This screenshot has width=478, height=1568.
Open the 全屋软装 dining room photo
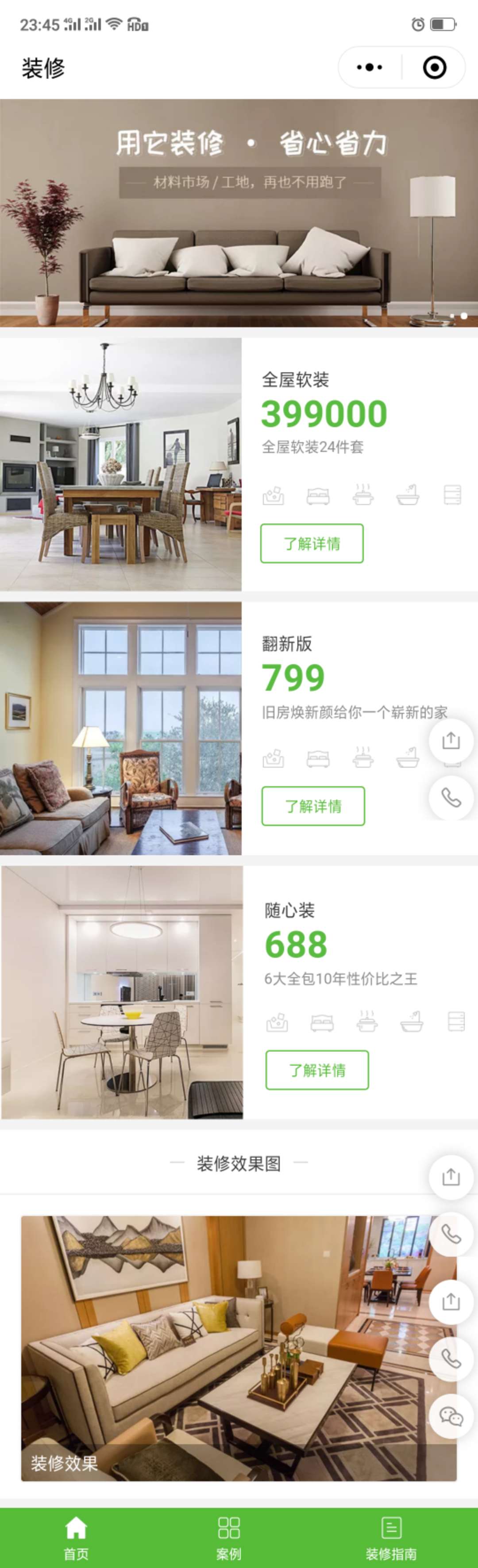point(120,464)
